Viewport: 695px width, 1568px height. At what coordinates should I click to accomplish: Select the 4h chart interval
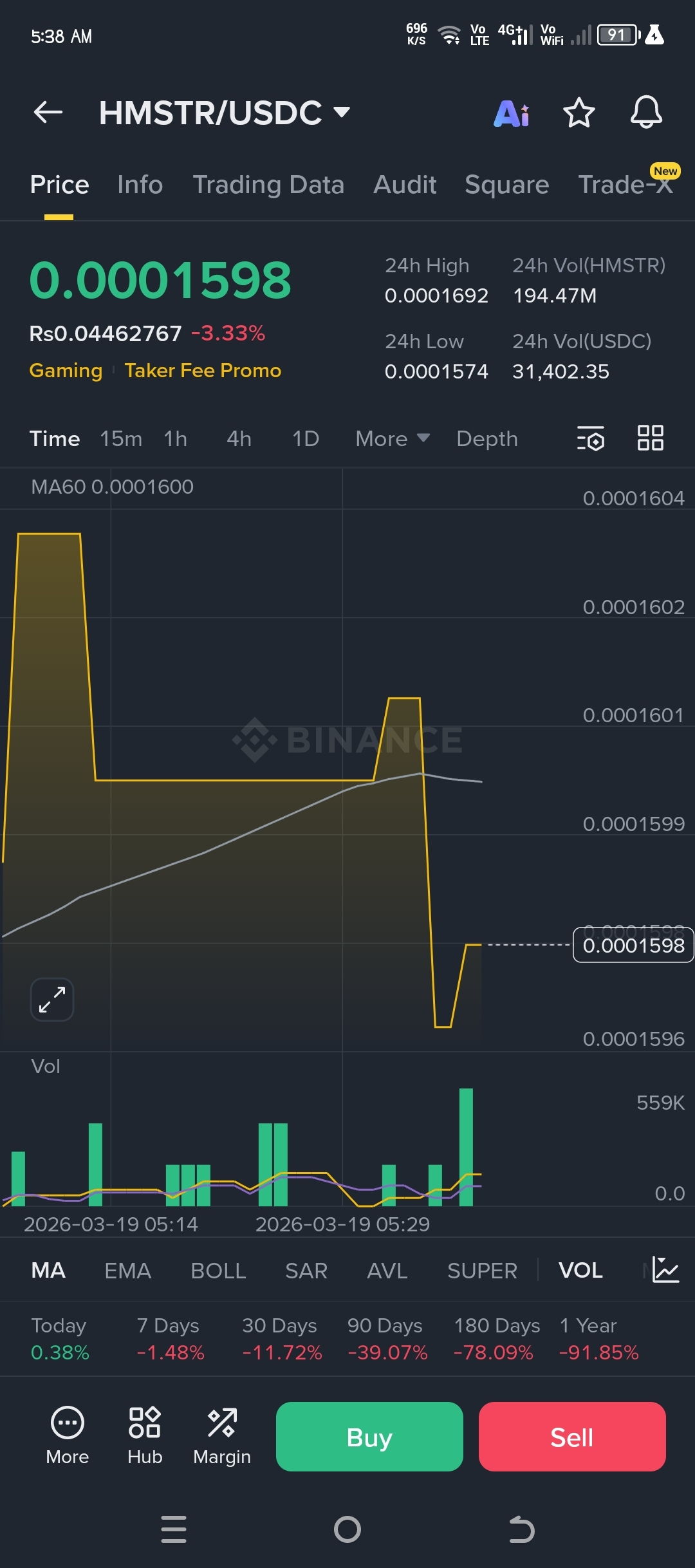(239, 439)
